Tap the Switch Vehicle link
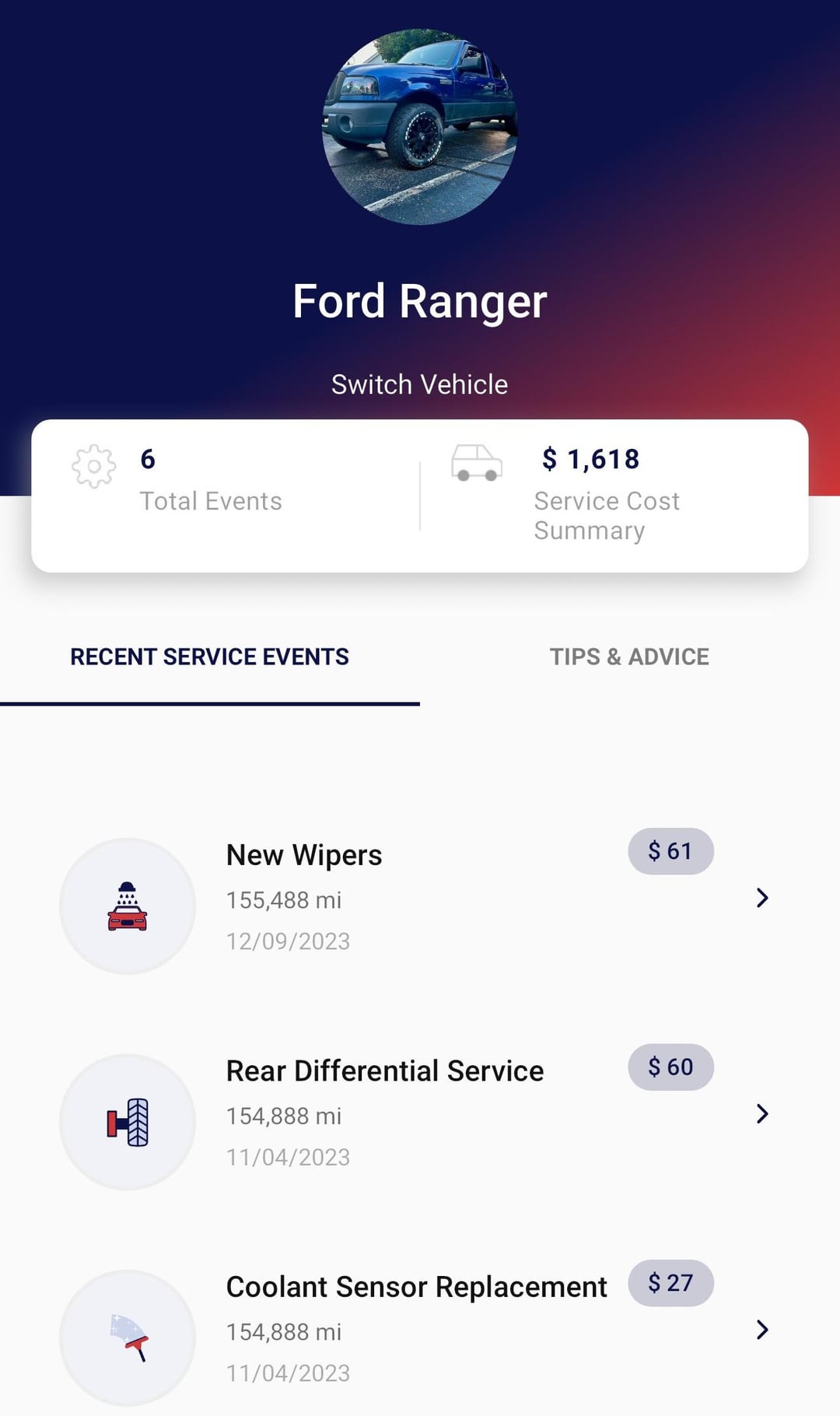 pyautogui.click(x=419, y=384)
